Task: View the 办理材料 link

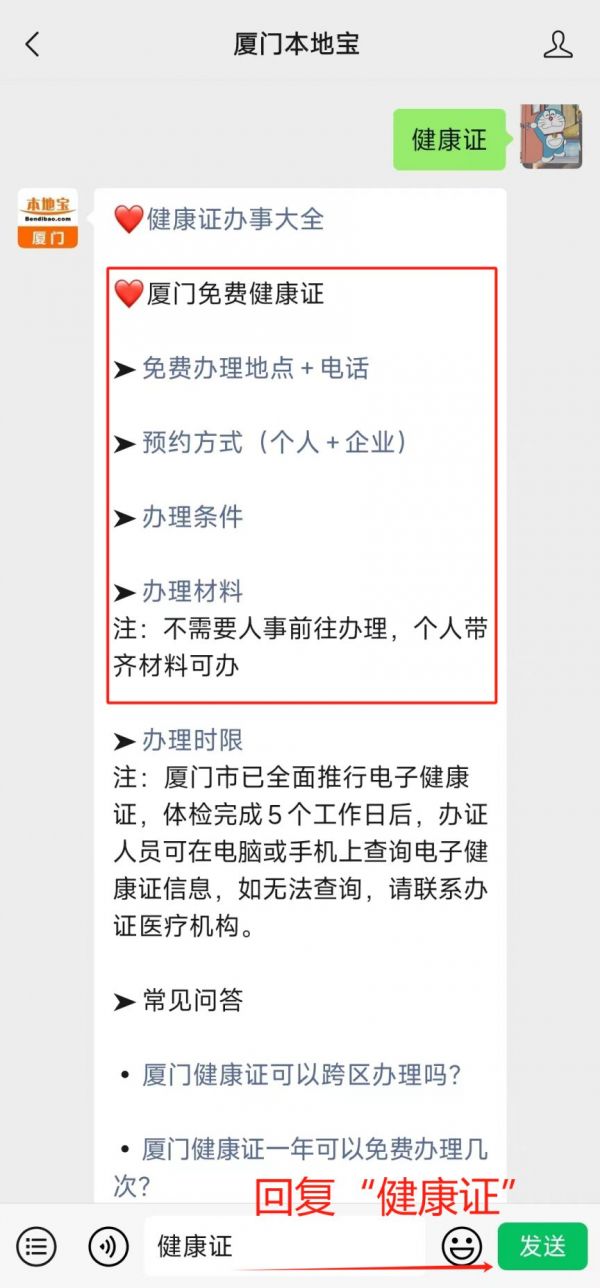Action: click(x=192, y=591)
